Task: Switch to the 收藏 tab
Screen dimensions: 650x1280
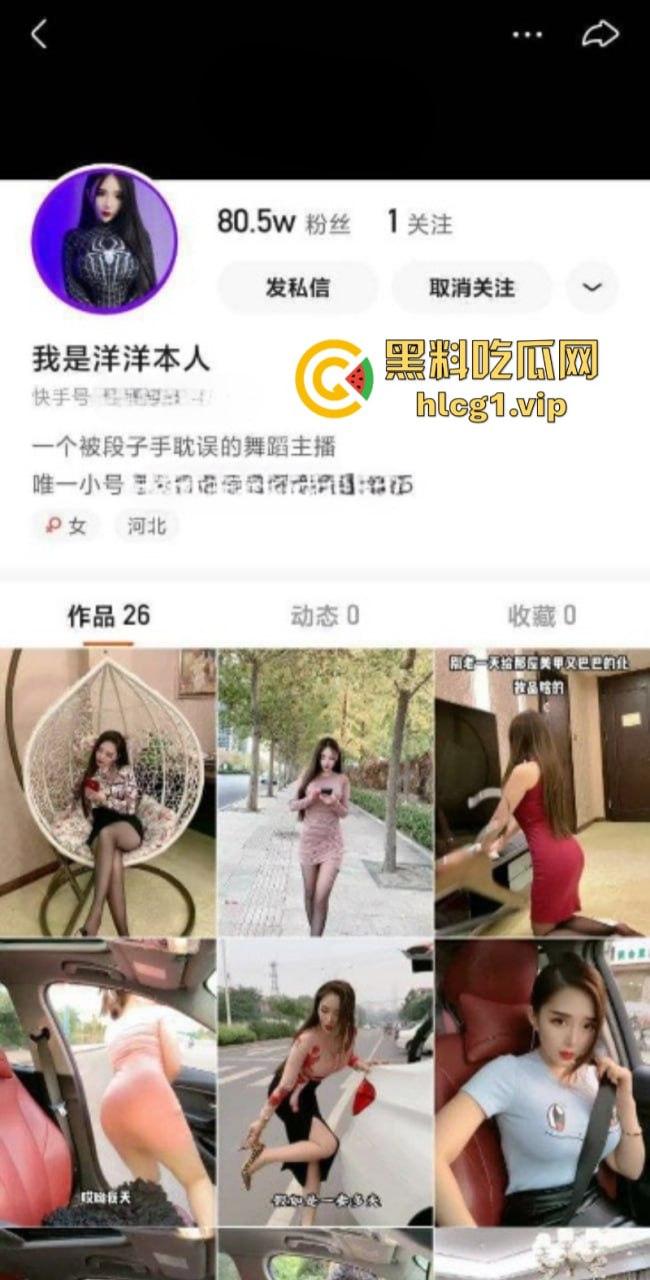Action: (x=541, y=615)
